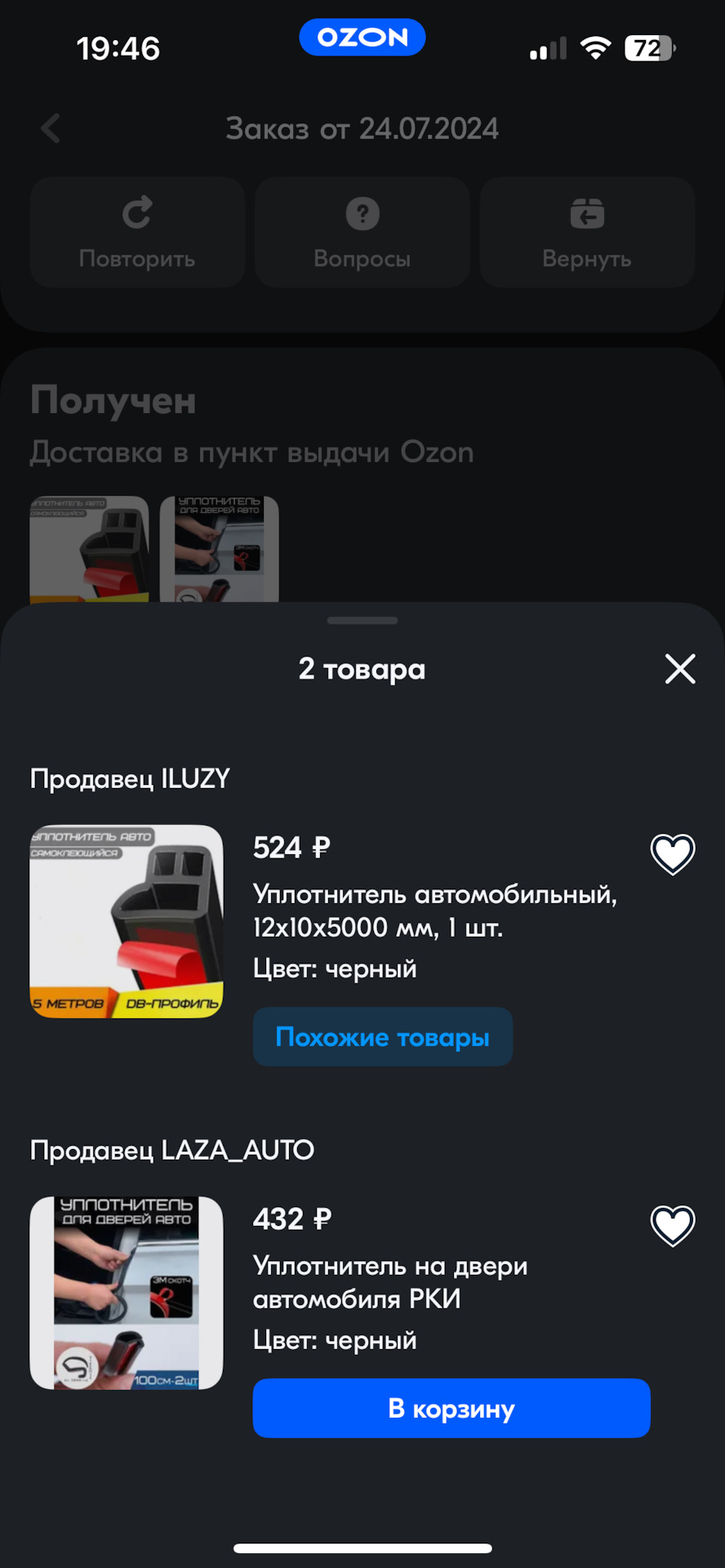
Task: Open the Уплотнитель на двери автомобиля РКИ product
Action: [390, 1282]
